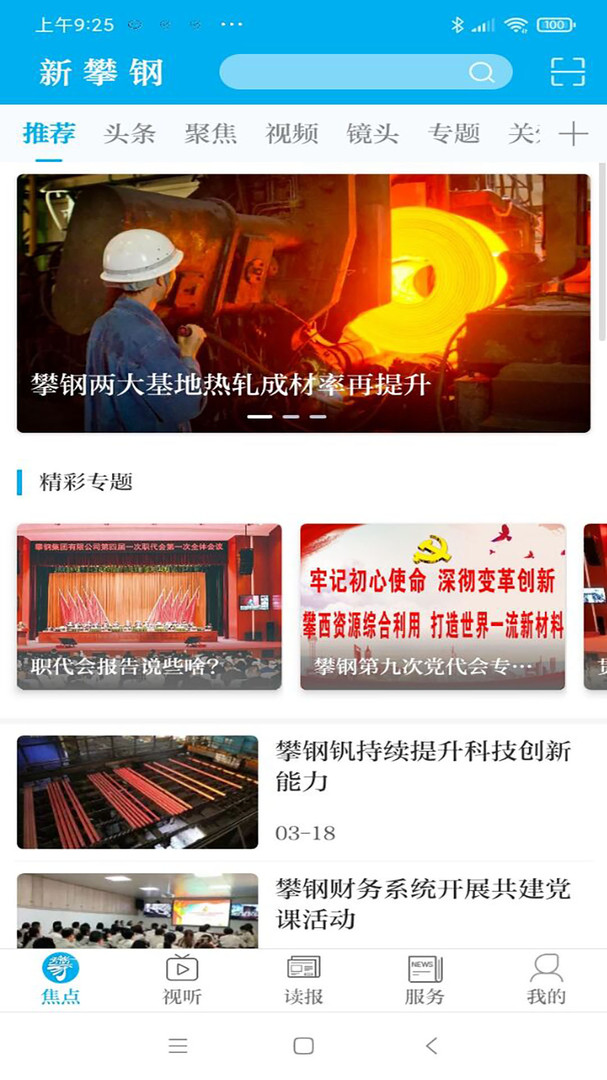607x1080 pixels.
Task: Switch to the 服务 bottom tab
Action: click(x=425, y=979)
